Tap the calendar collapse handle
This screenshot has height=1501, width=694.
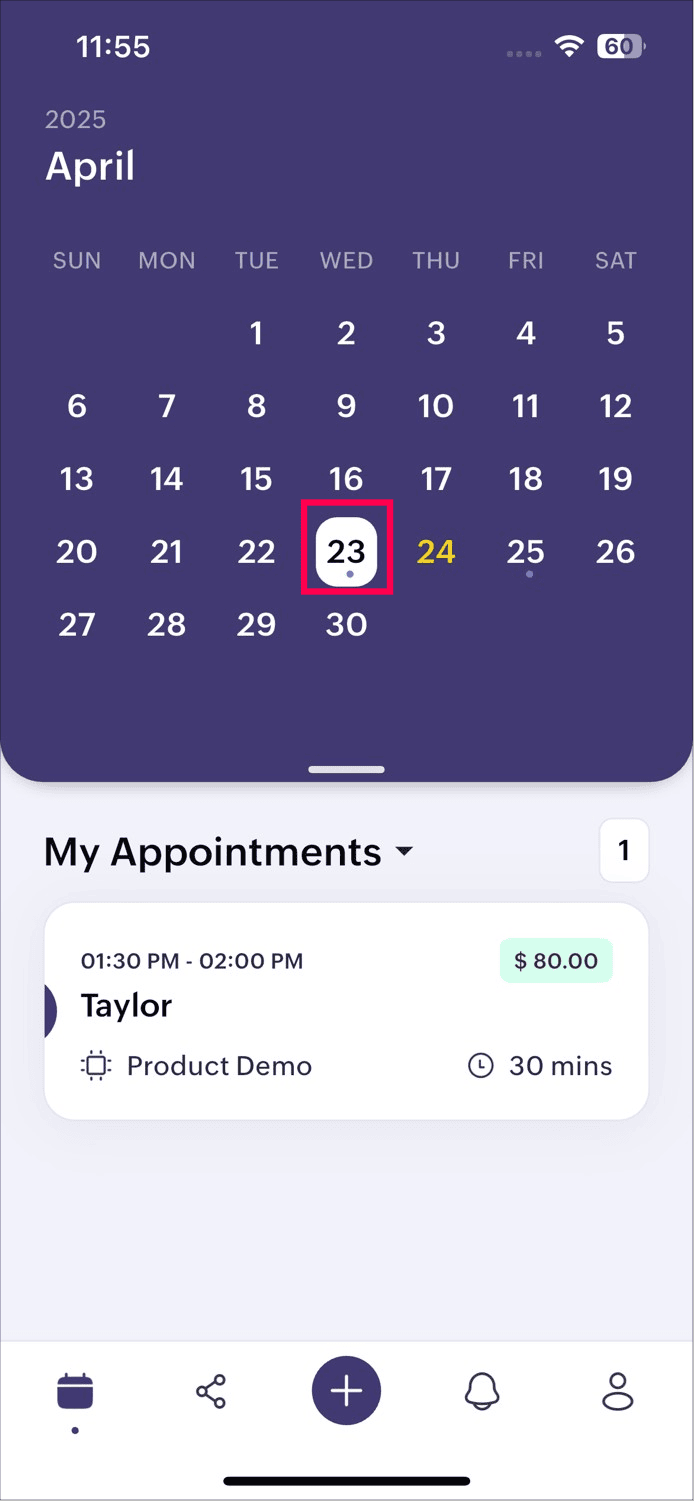346,769
